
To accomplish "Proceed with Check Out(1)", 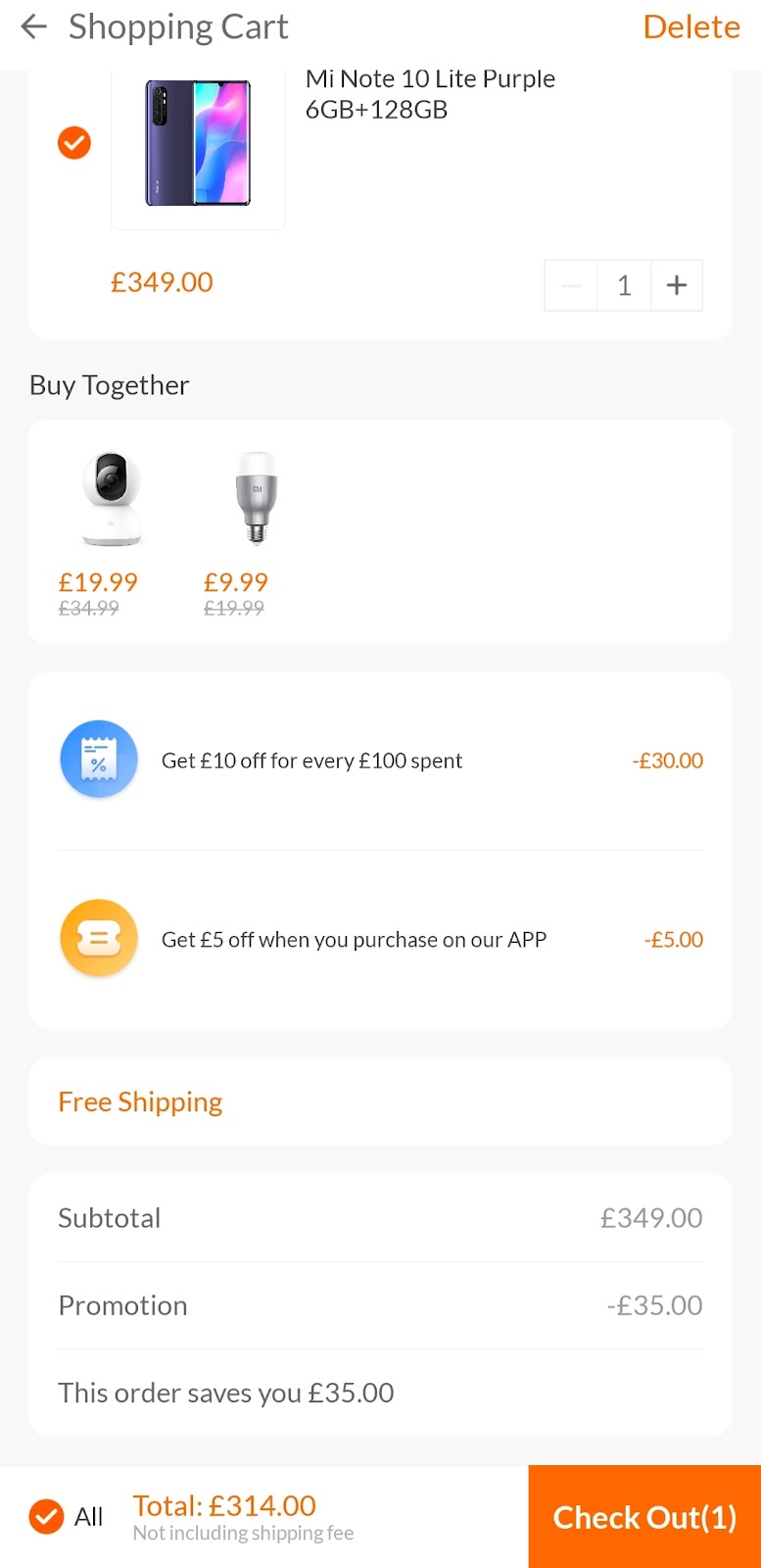I will coord(644,1517).
